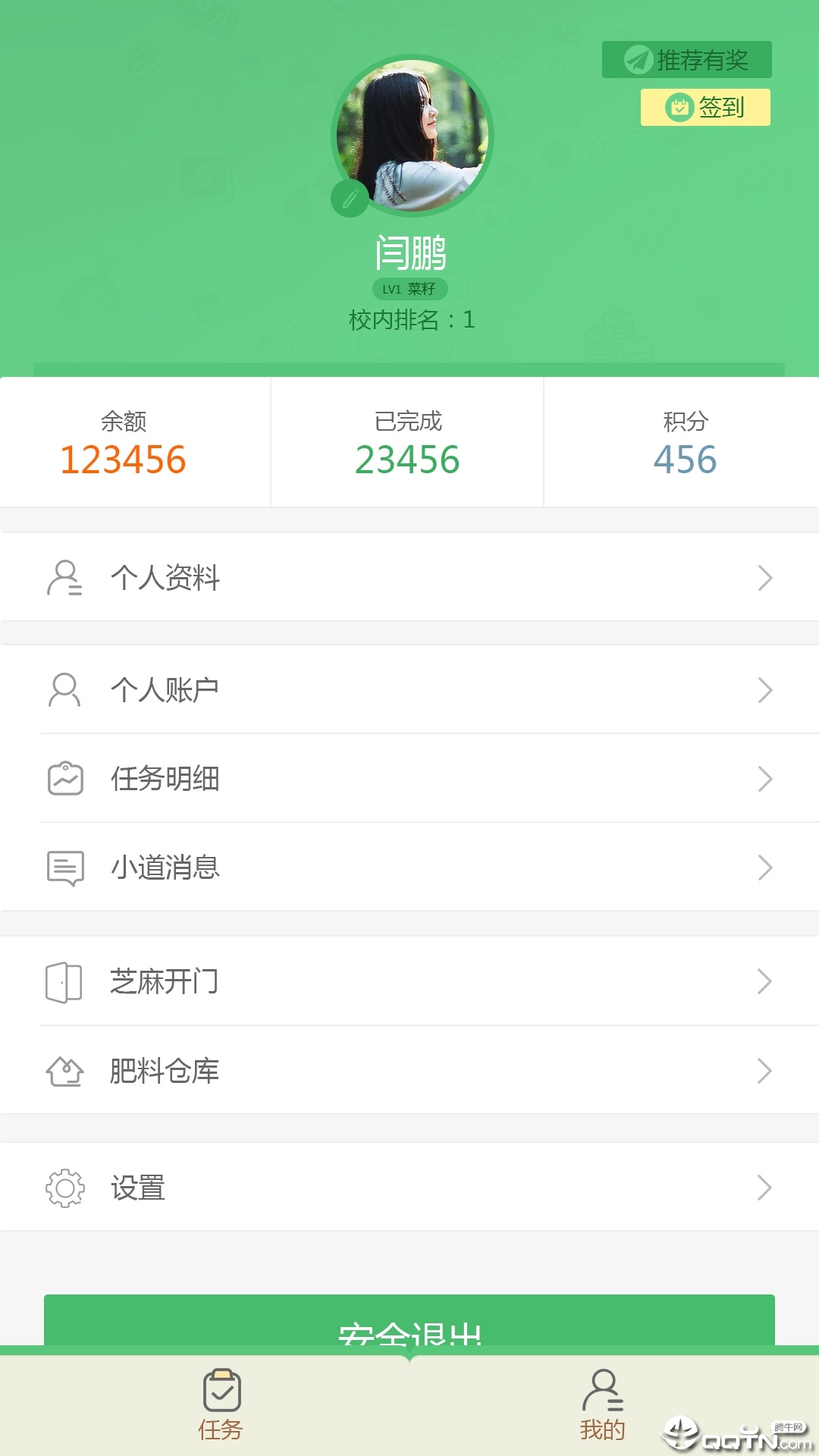Open 小道消息 messages
This screenshot has height=1456, width=819.
click(x=409, y=868)
